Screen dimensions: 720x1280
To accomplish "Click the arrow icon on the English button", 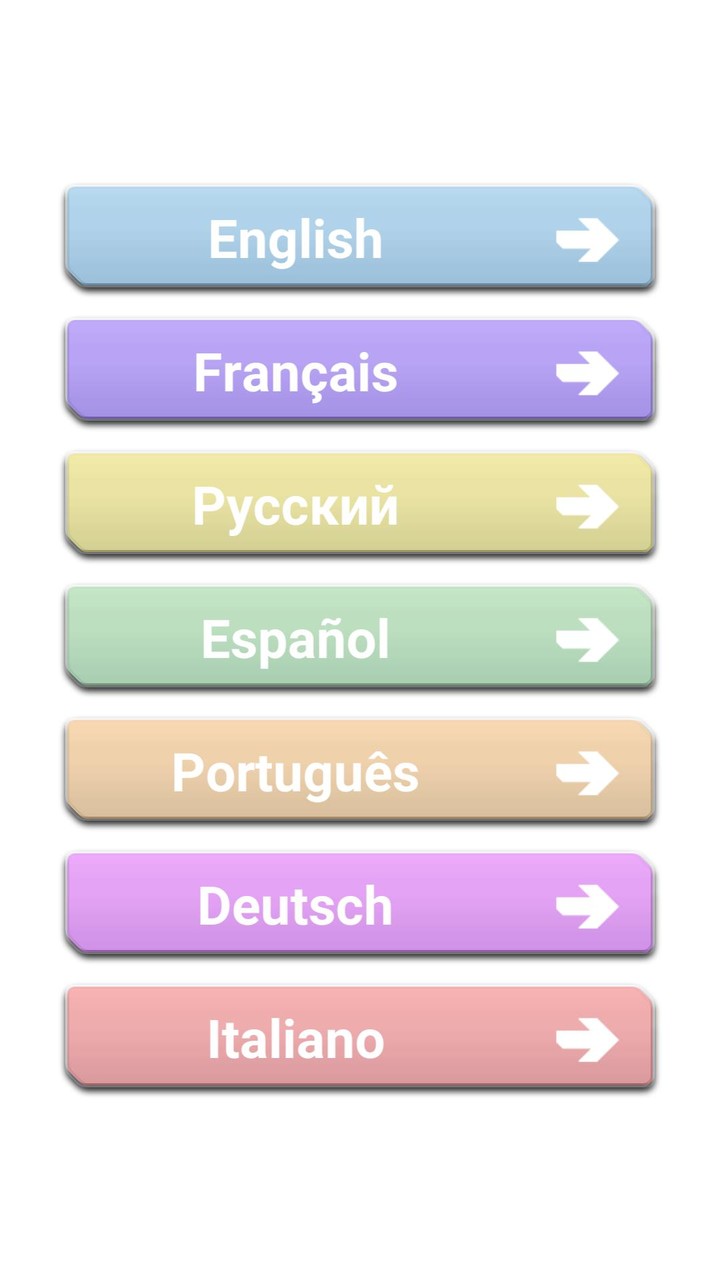I will (588, 238).
